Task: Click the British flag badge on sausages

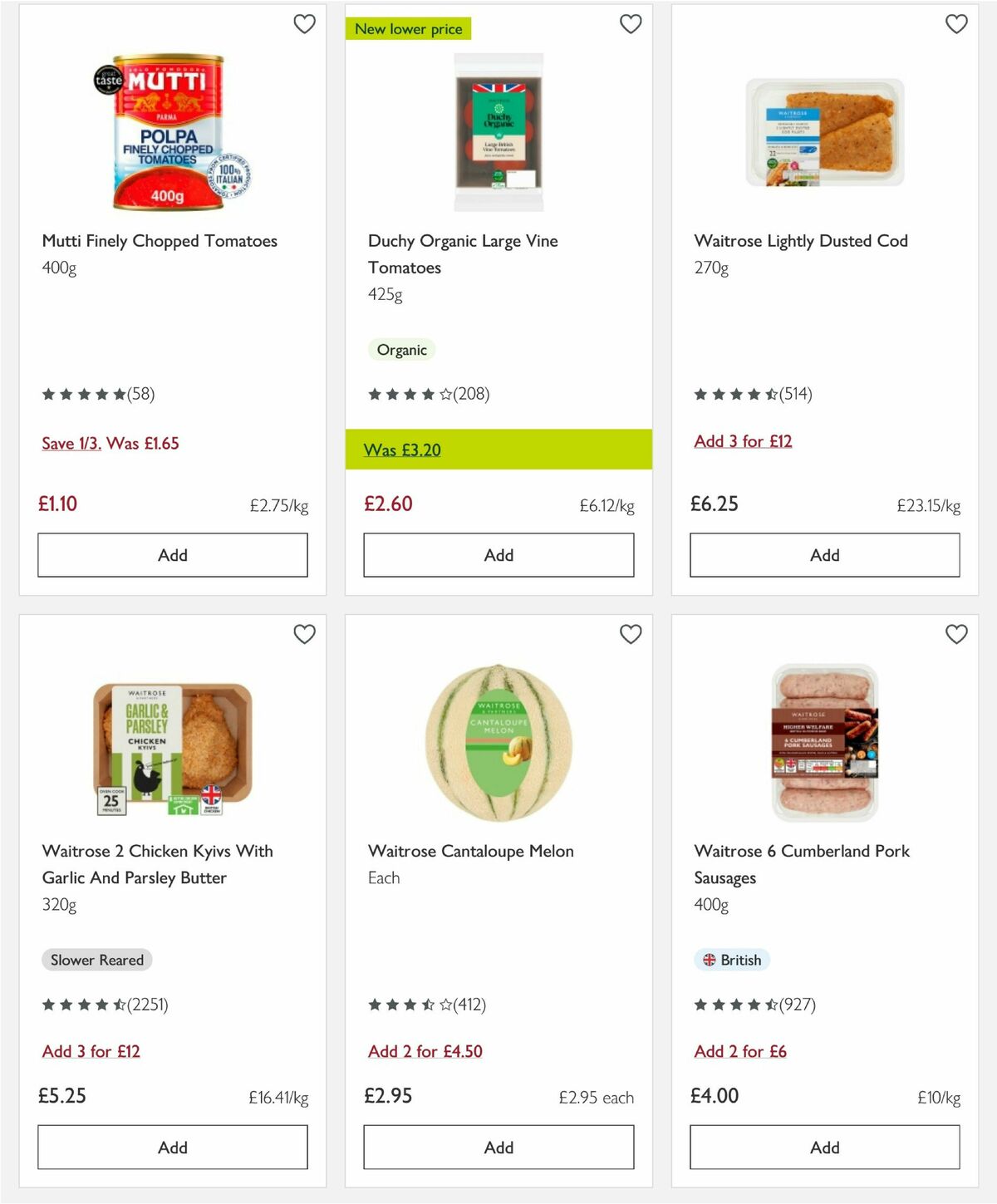Action: tap(732, 960)
